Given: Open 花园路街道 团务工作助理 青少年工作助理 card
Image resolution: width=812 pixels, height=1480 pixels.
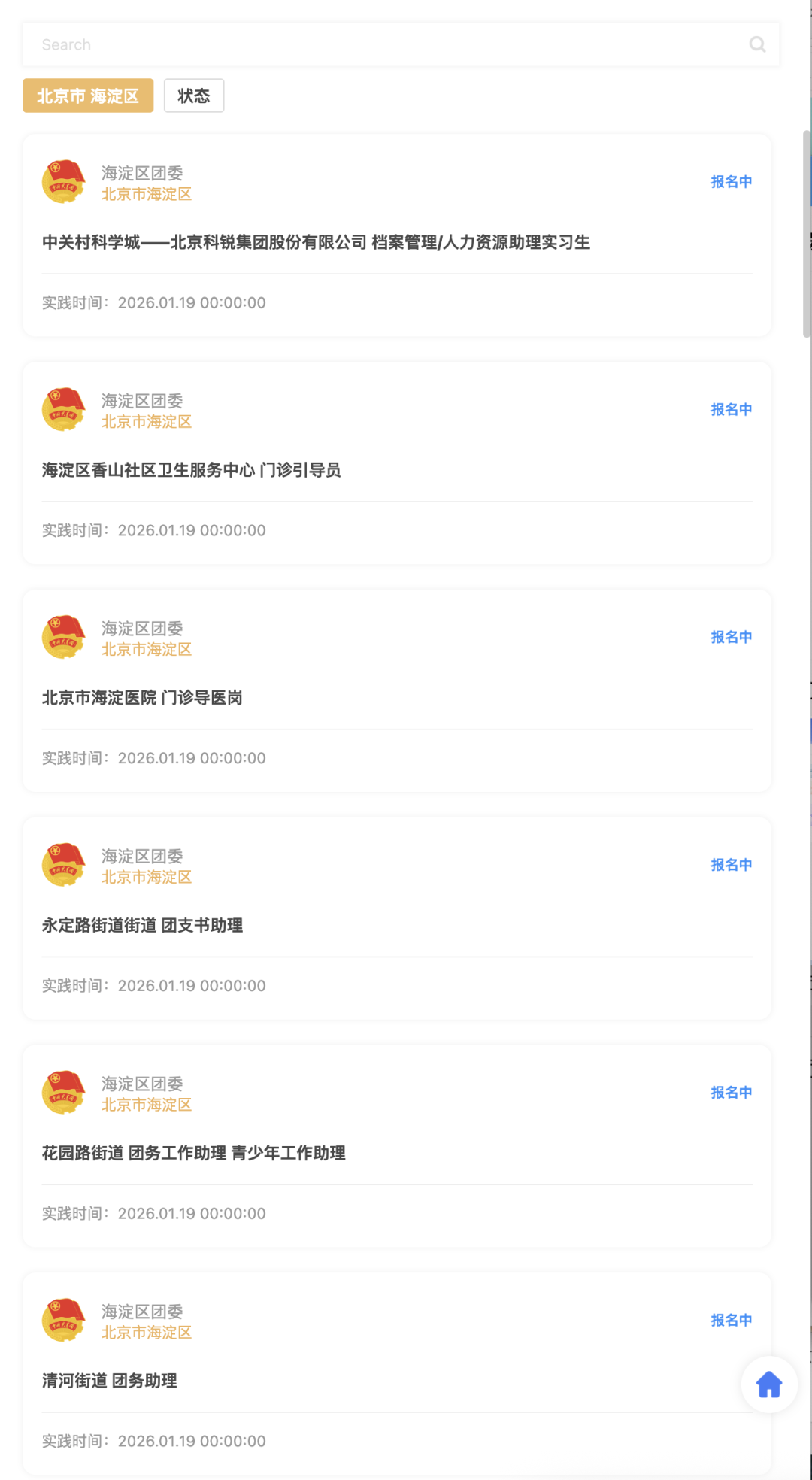Looking at the screenshot, I should coord(194,1153).
